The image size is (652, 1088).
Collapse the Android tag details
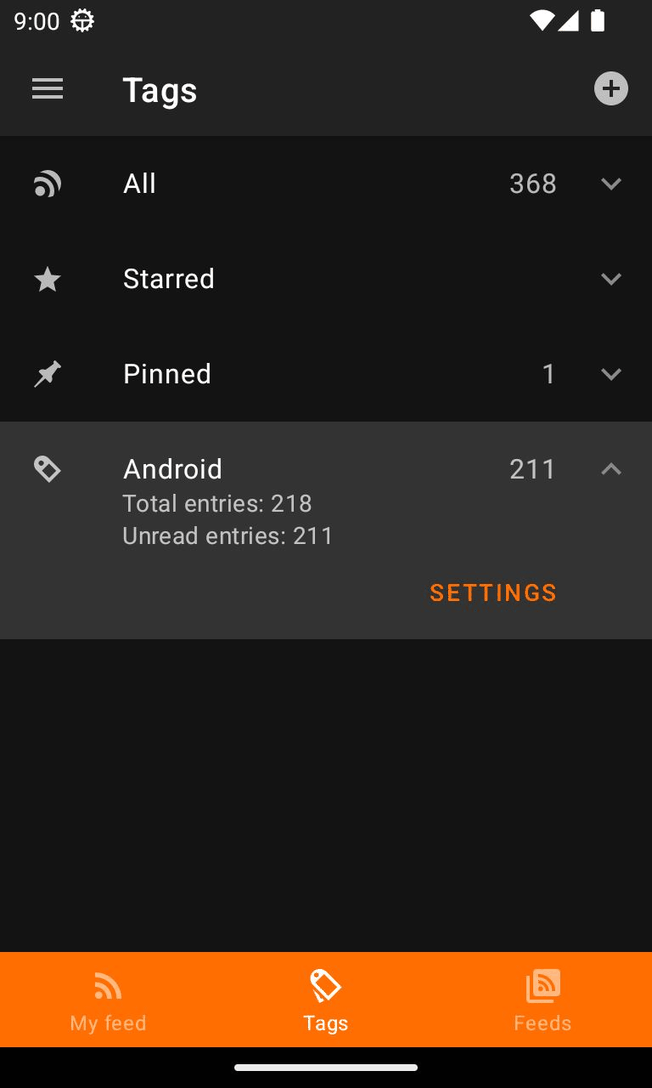coord(611,469)
